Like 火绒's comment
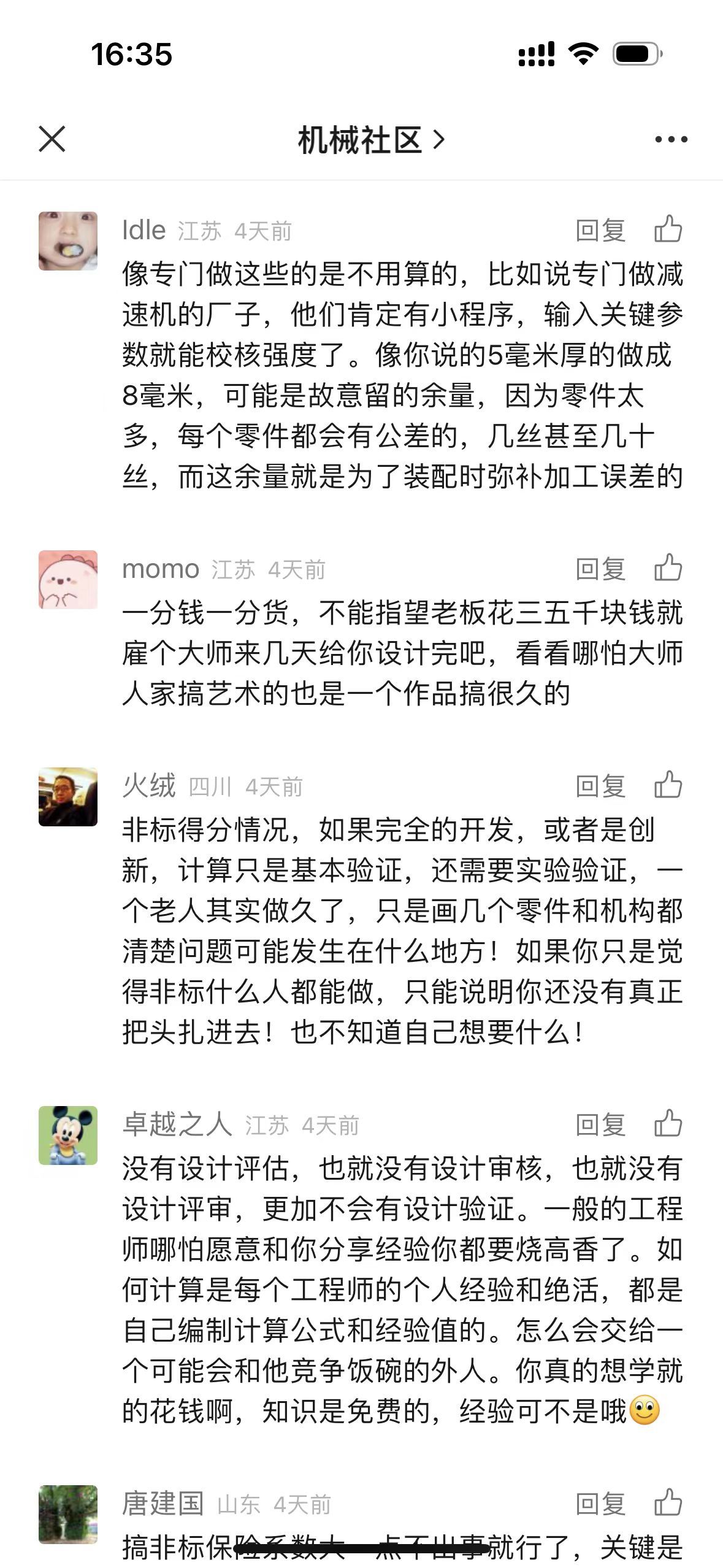The image size is (723, 1568). coord(668,785)
